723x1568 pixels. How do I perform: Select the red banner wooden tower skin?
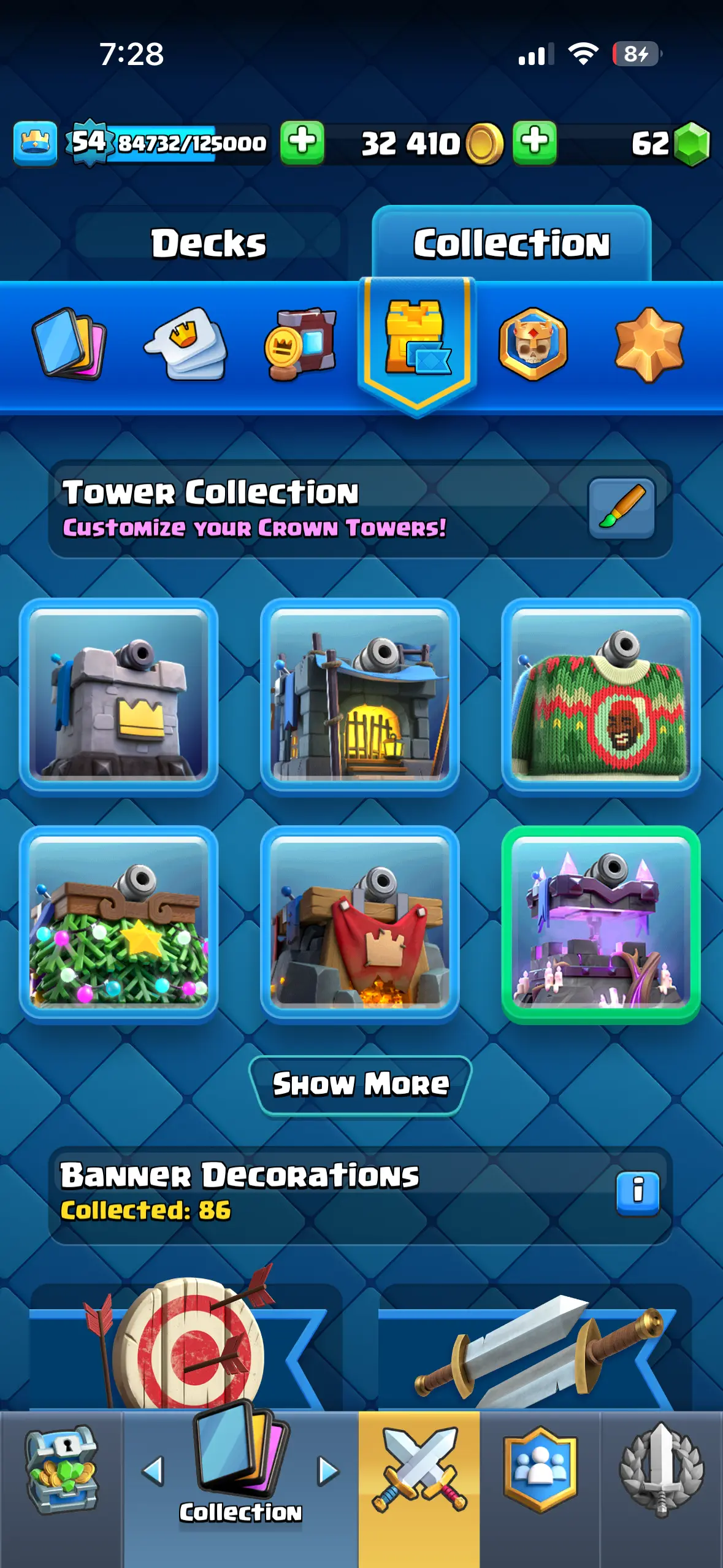pos(360,924)
